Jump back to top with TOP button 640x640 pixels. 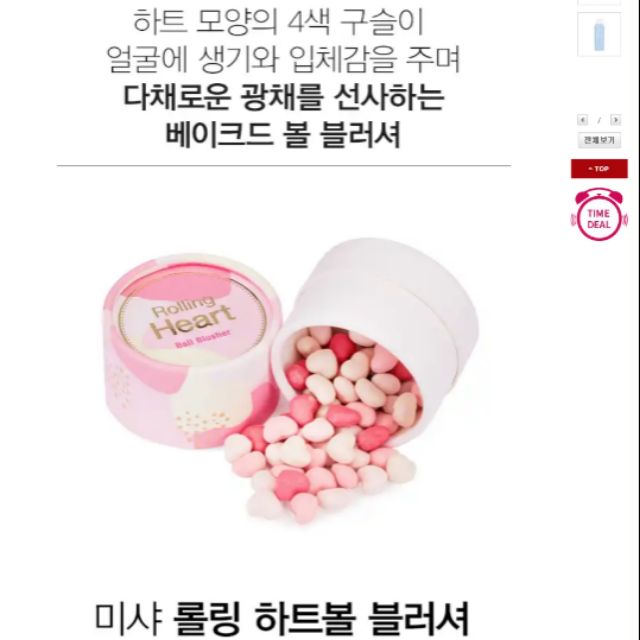(599, 169)
